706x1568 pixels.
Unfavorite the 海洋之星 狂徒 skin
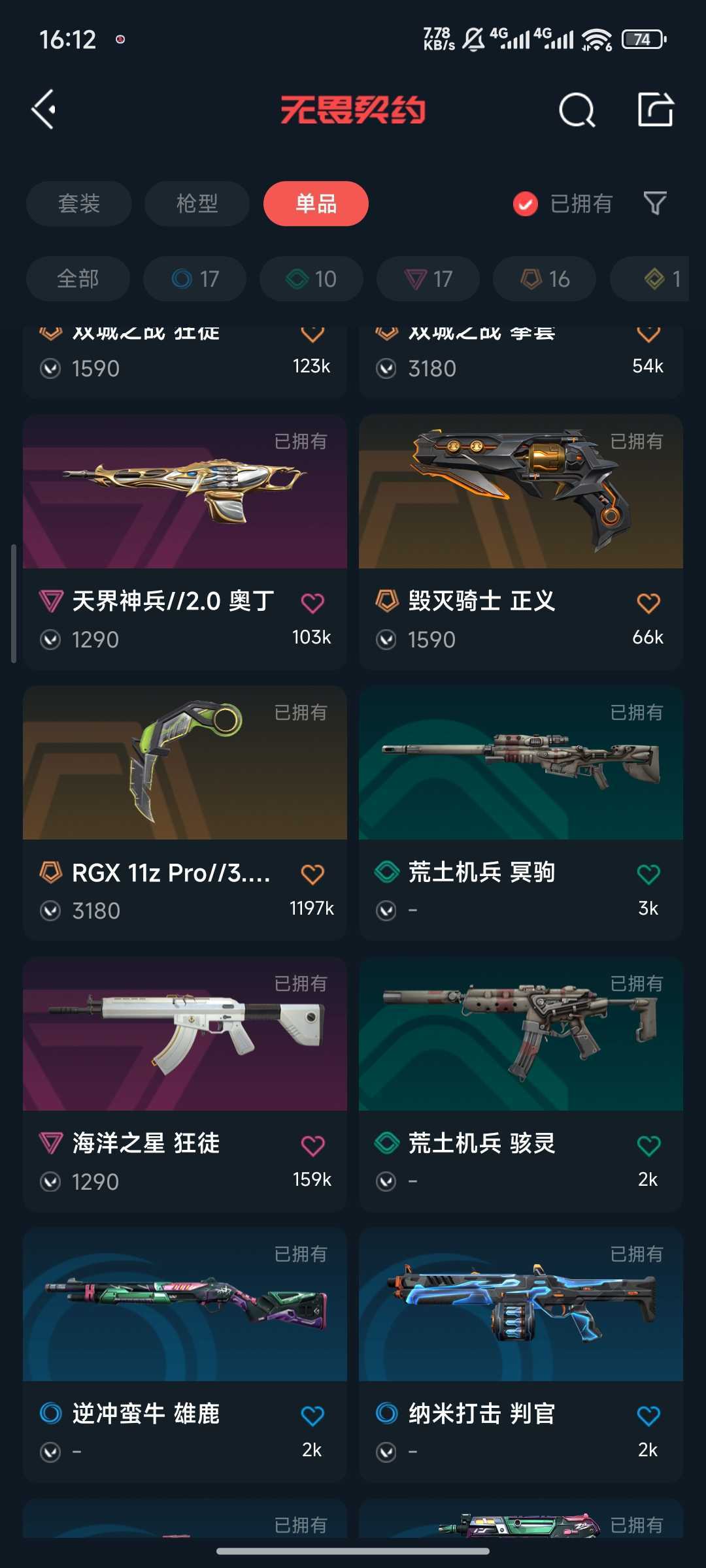click(x=312, y=1143)
